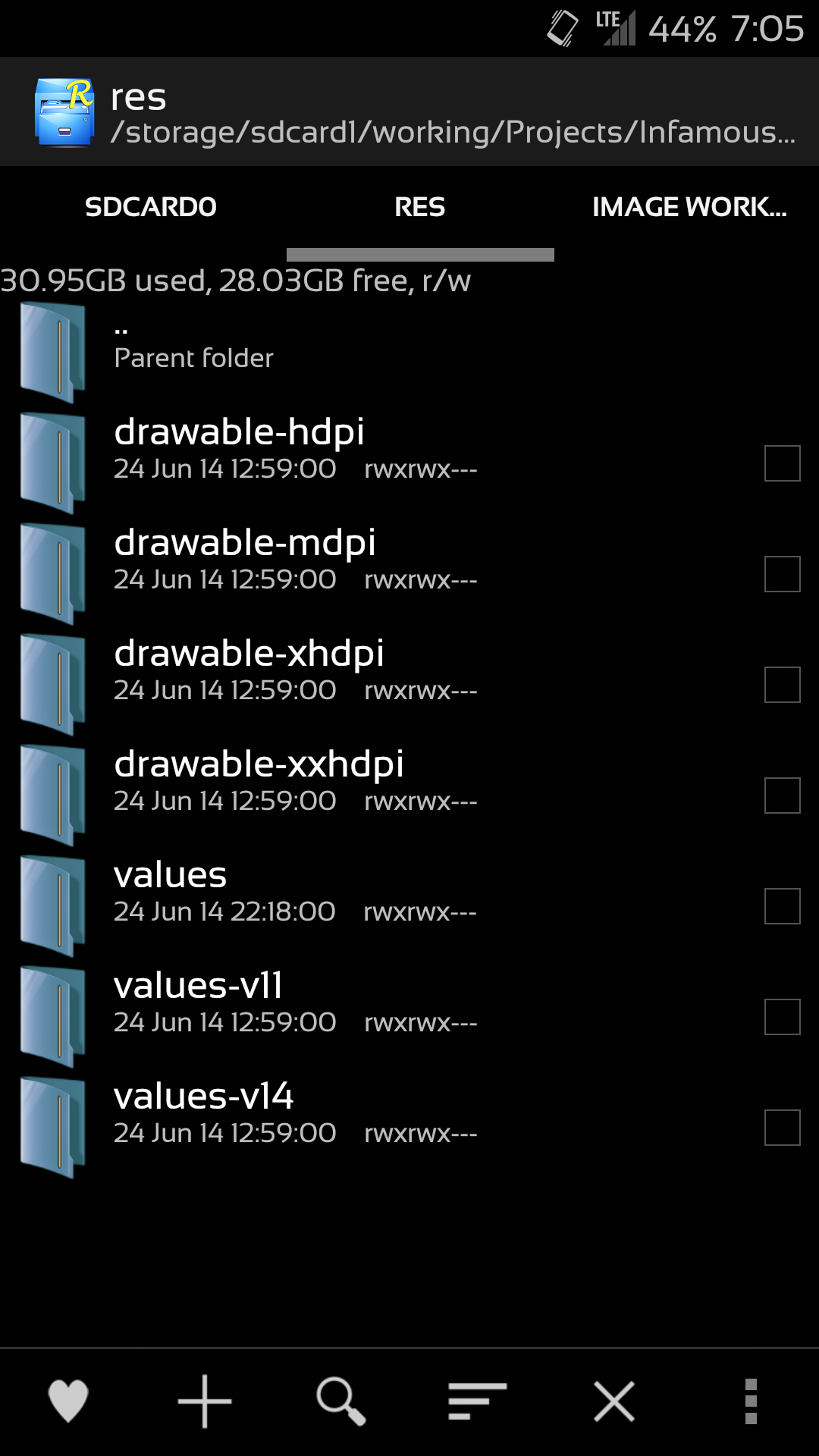Tap the plus icon to create new
The height and width of the screenshot is (1456, 819).
(x=205, y=1401)
